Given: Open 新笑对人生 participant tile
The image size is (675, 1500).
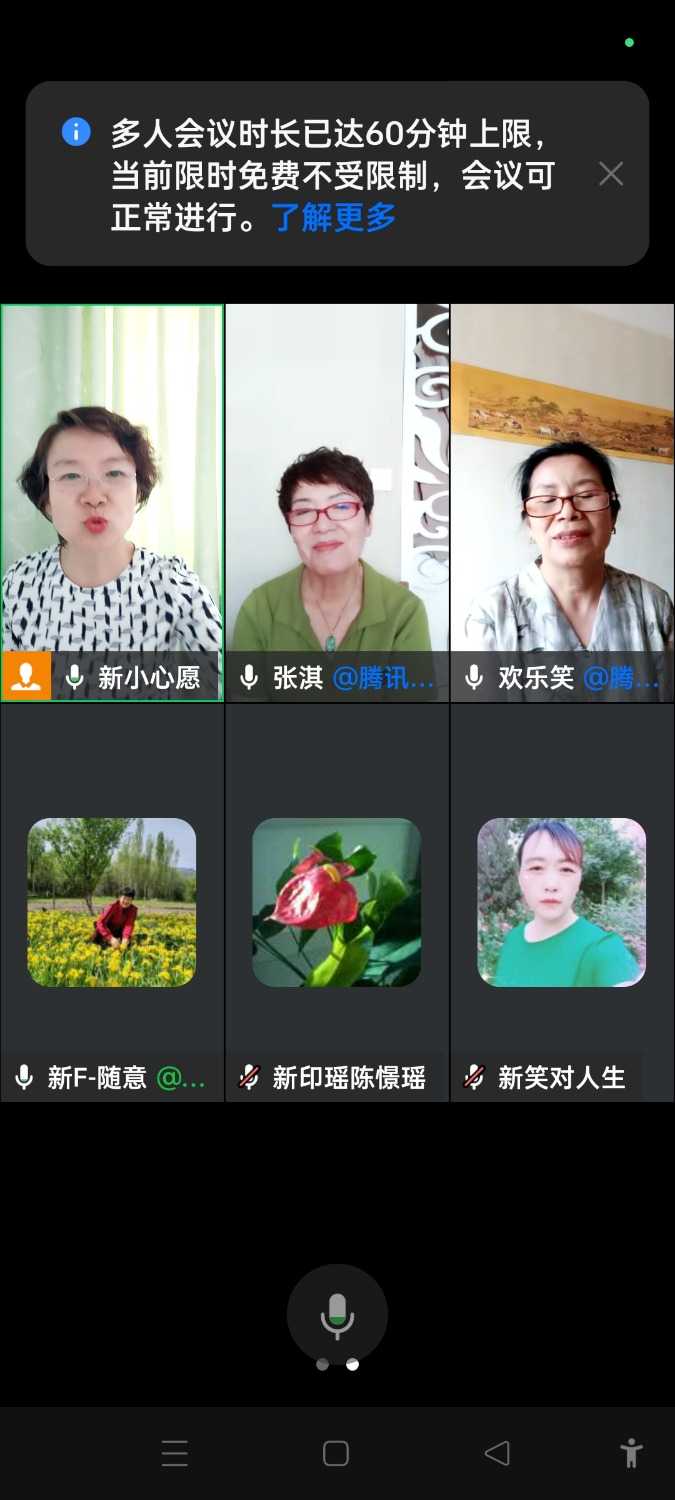Looking at the screenshot, I should click(x=562, y=902).
